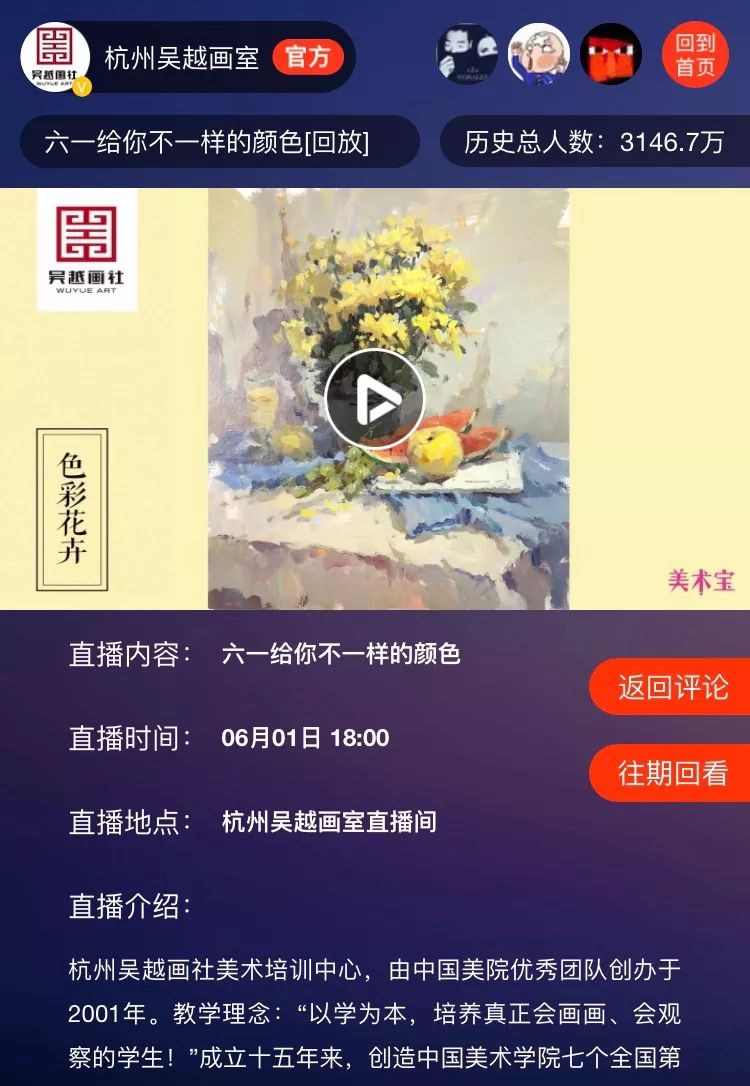View the cartoon viewer avatar

539,55
